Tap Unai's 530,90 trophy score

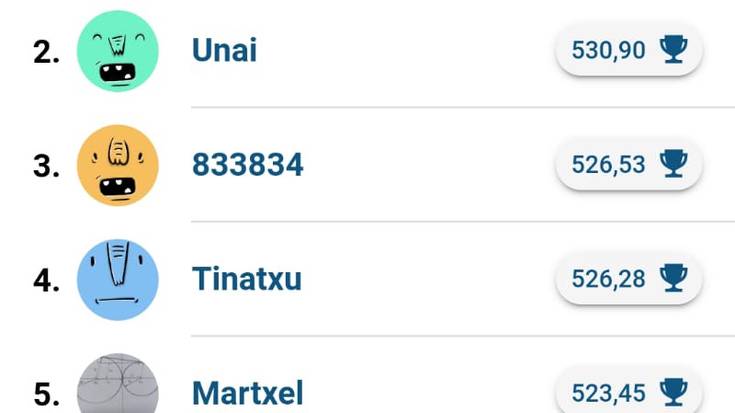[629, 50]
